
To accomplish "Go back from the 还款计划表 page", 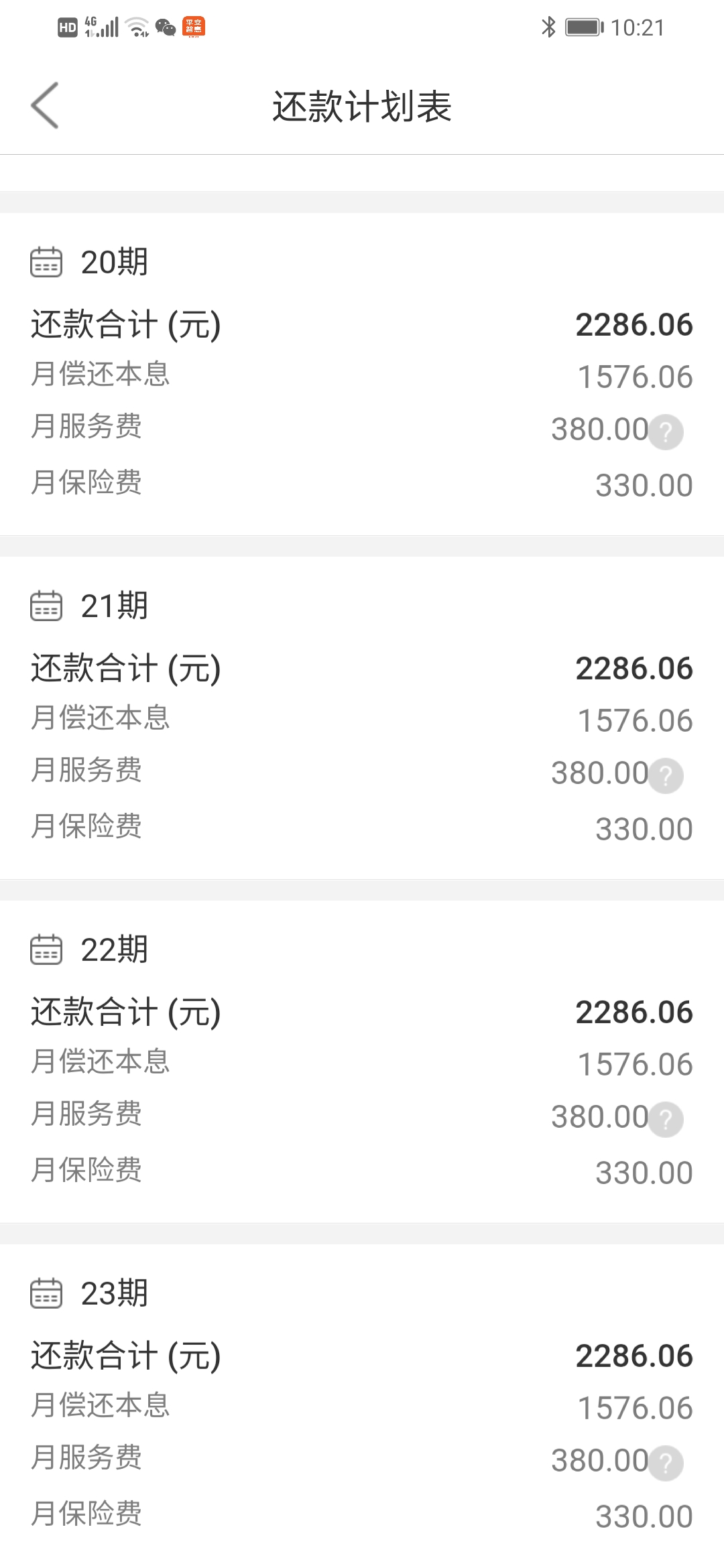I will [x=45, y=105].
